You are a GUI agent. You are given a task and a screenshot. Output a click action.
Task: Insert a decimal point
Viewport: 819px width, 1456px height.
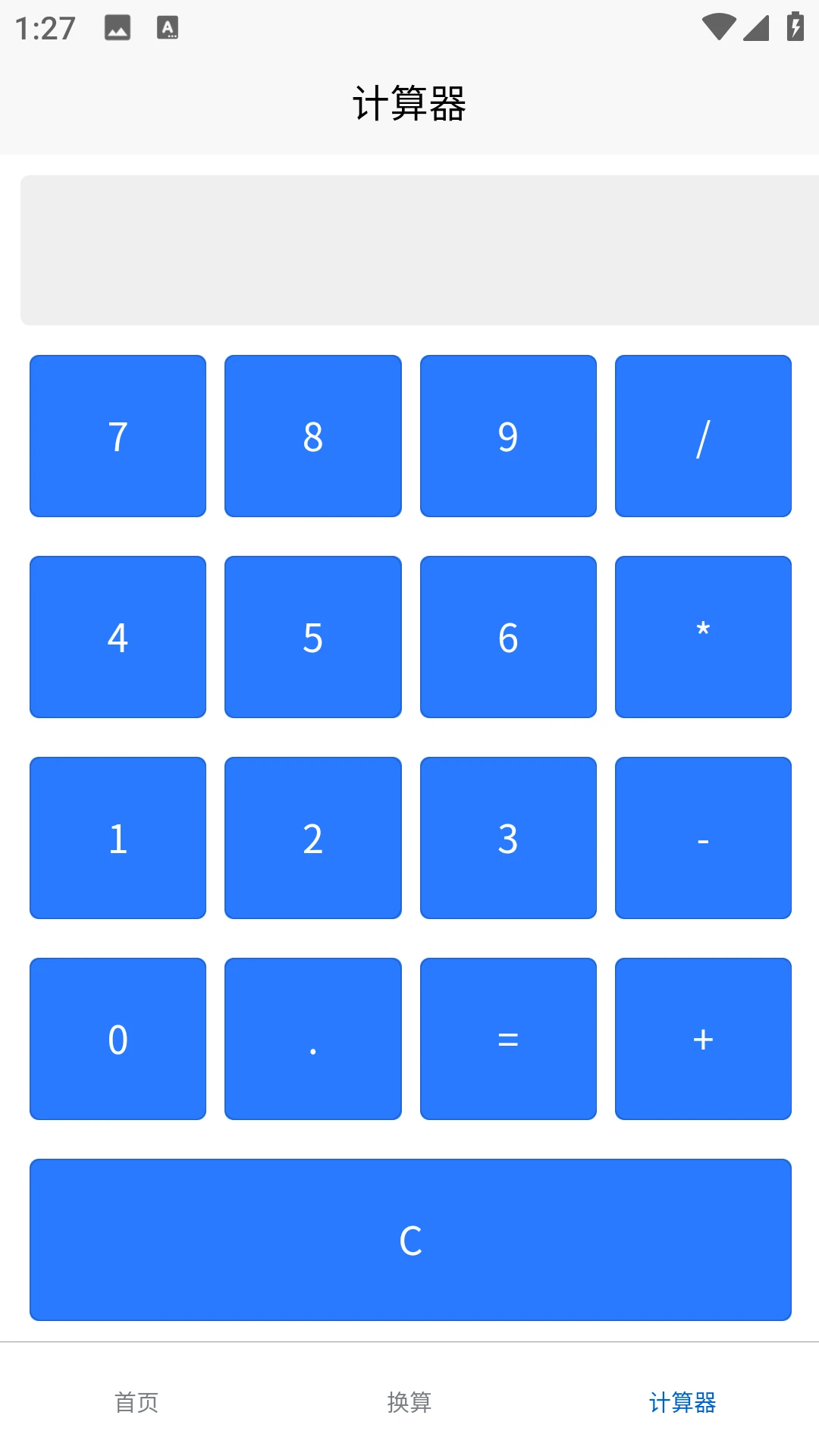pyautogui.click(x=312, y=1039)
